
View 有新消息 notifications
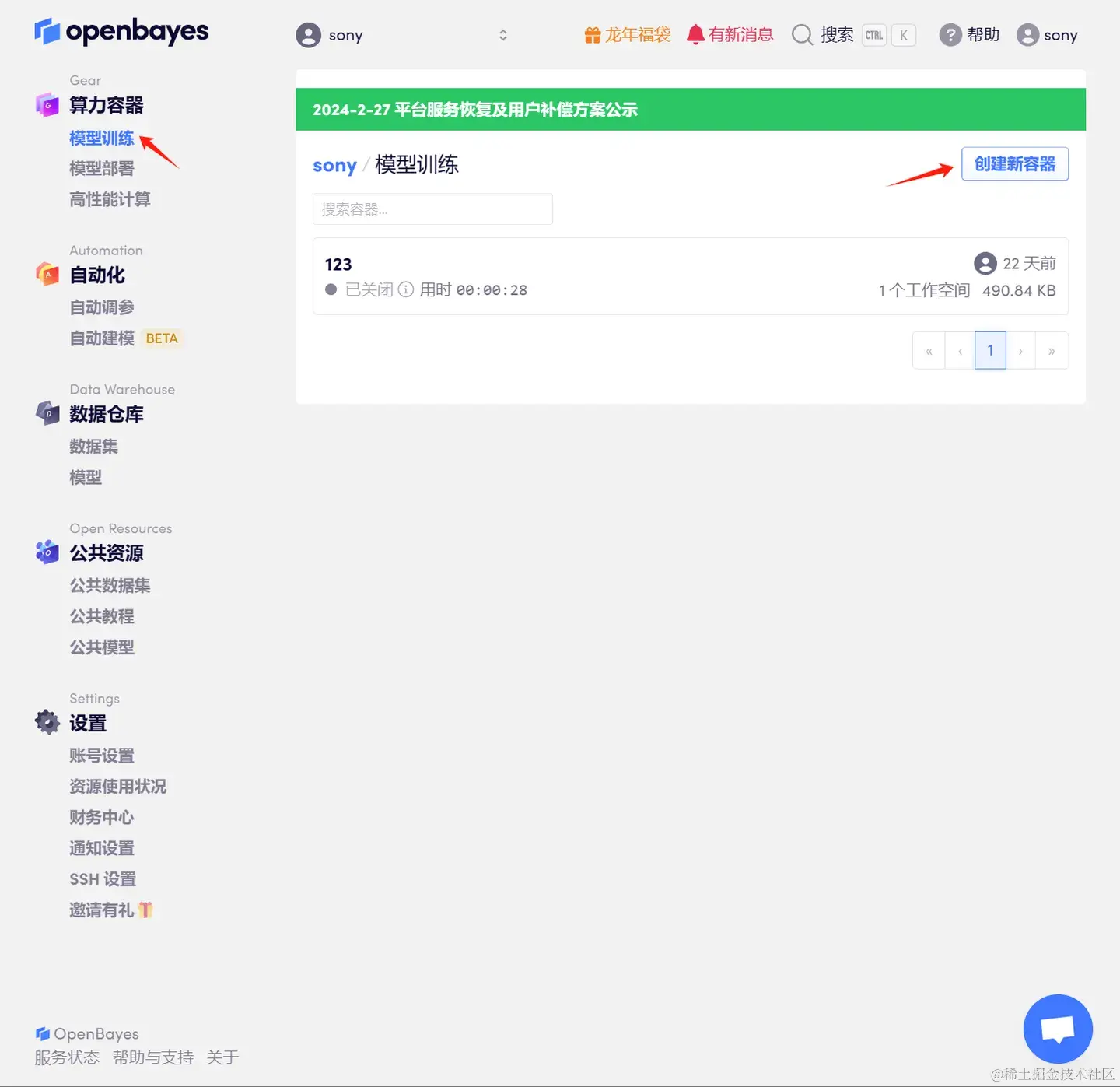coord(730,35)
